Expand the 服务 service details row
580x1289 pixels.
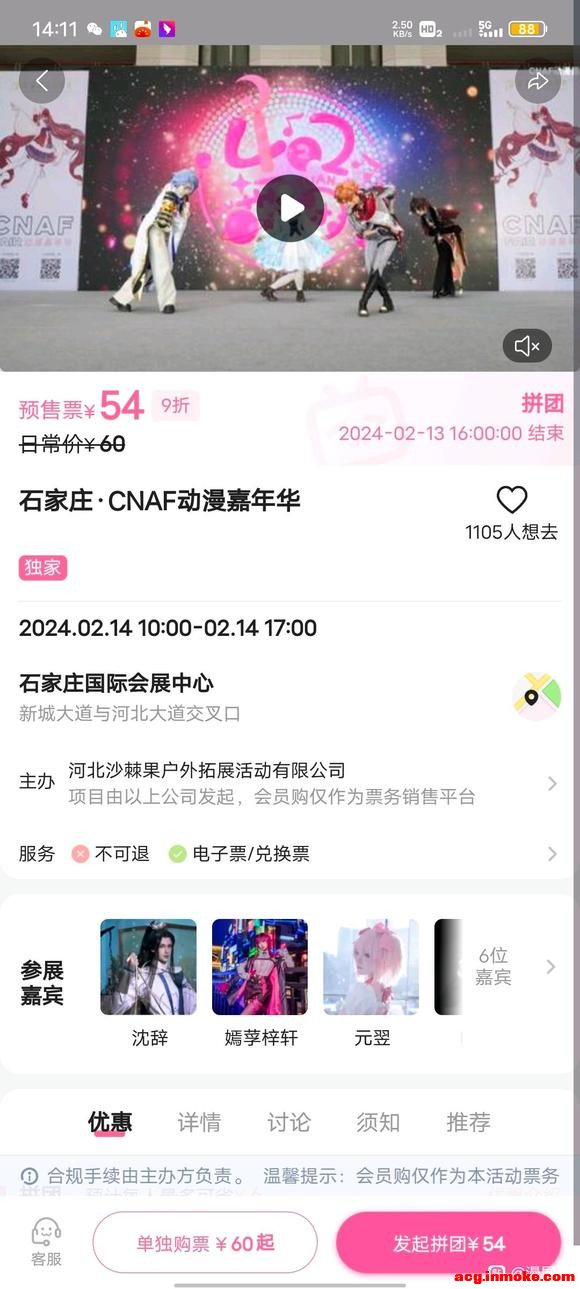290,854
